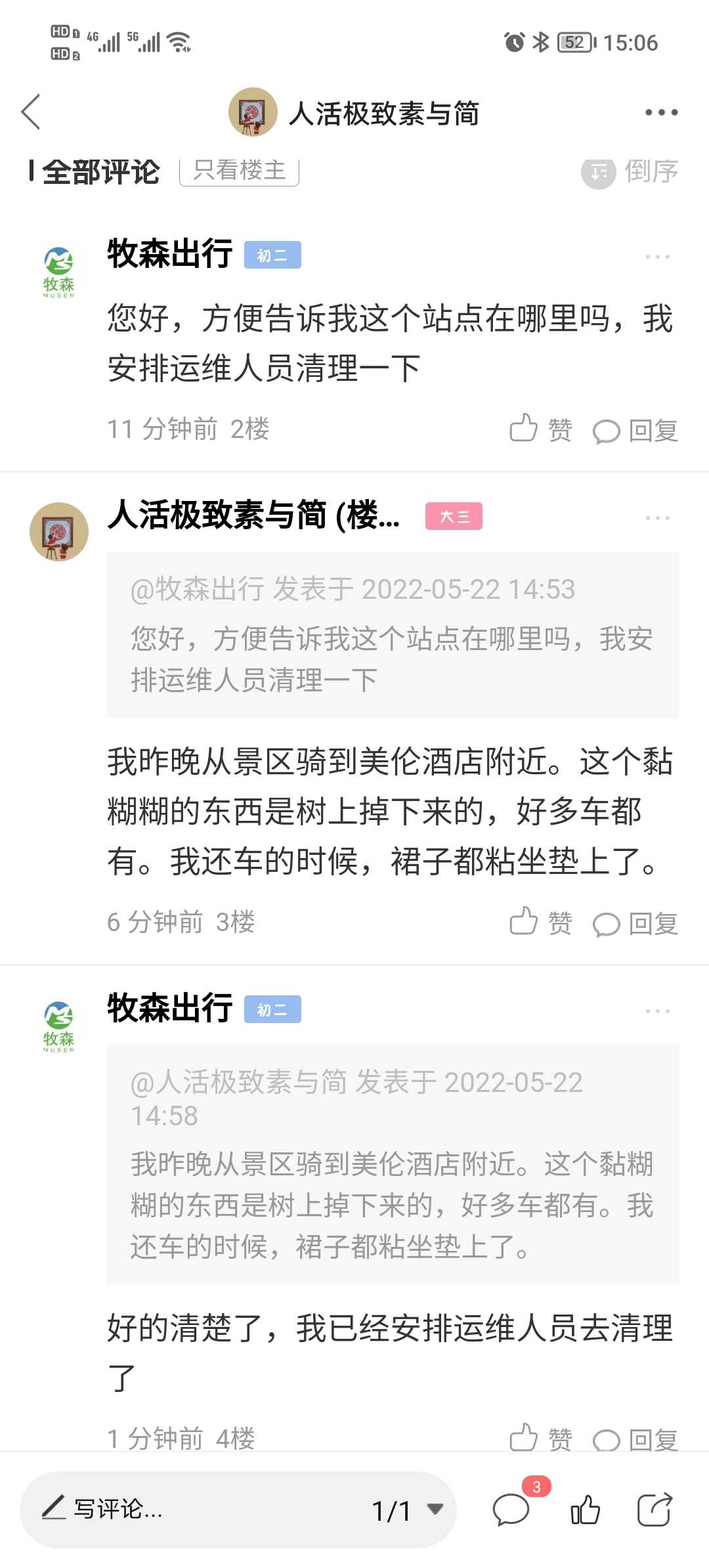This screenshot has width=709, height=1568.
Task: Open more options on the 2楼 comment
Action: (x=657, y=257)
